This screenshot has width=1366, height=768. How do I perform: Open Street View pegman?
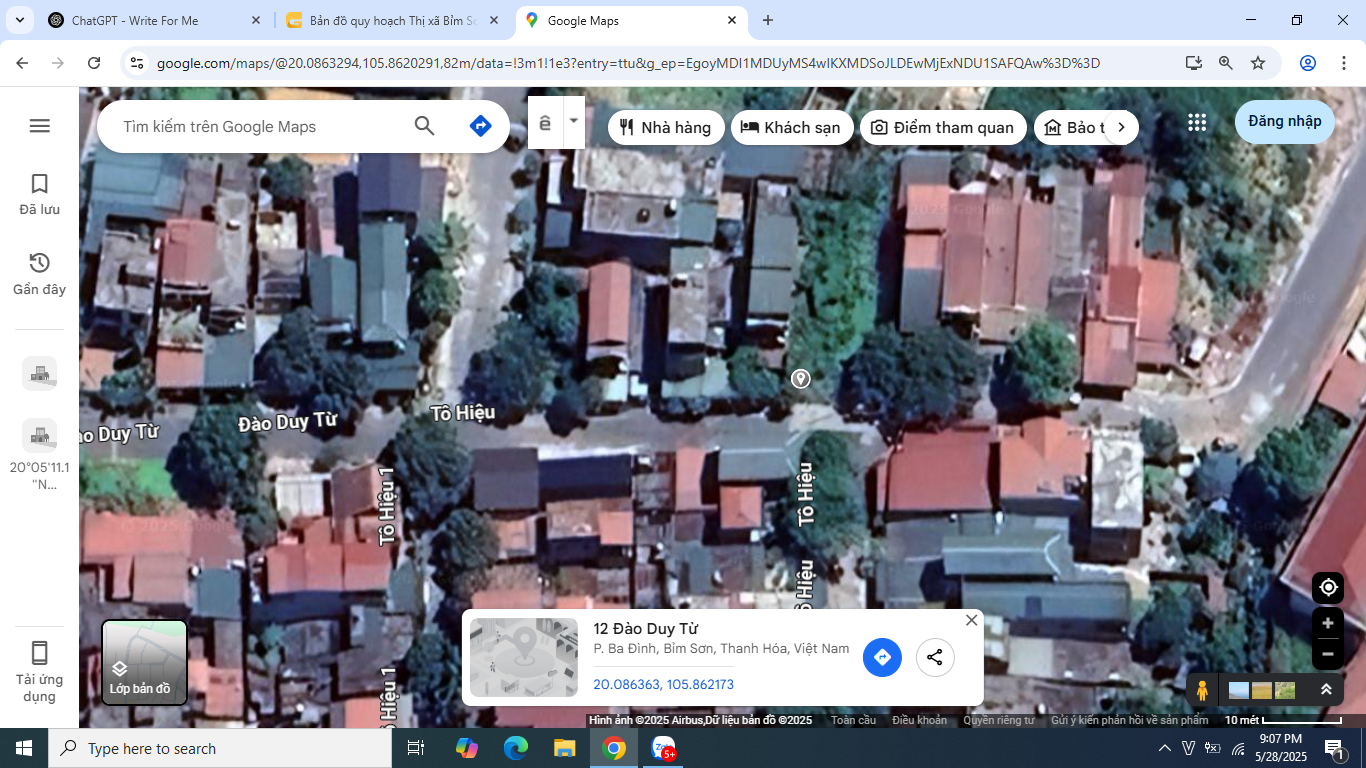click(x=1202, y=690)
